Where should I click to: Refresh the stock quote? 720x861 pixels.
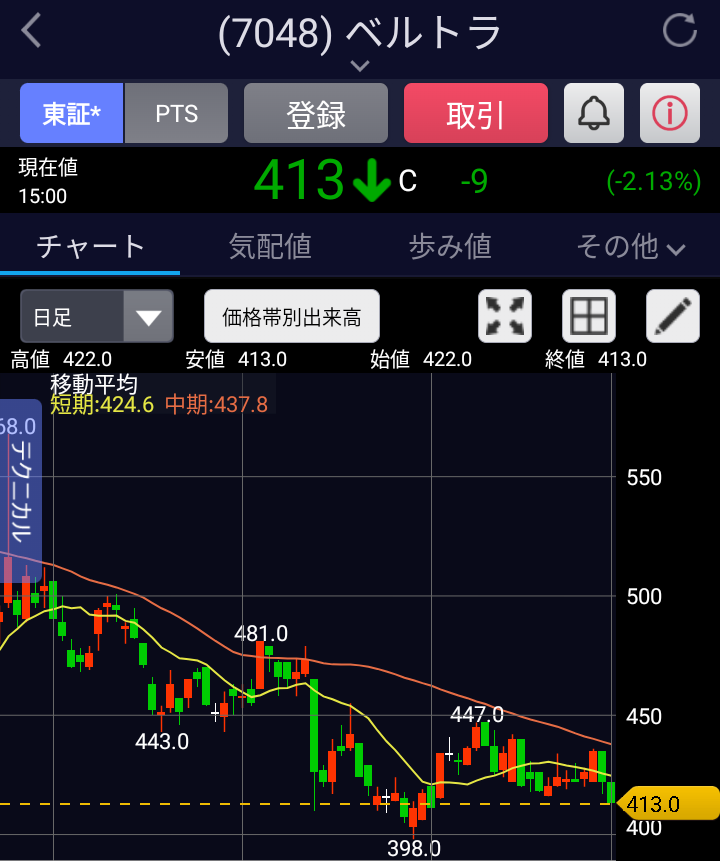point(680,31)
